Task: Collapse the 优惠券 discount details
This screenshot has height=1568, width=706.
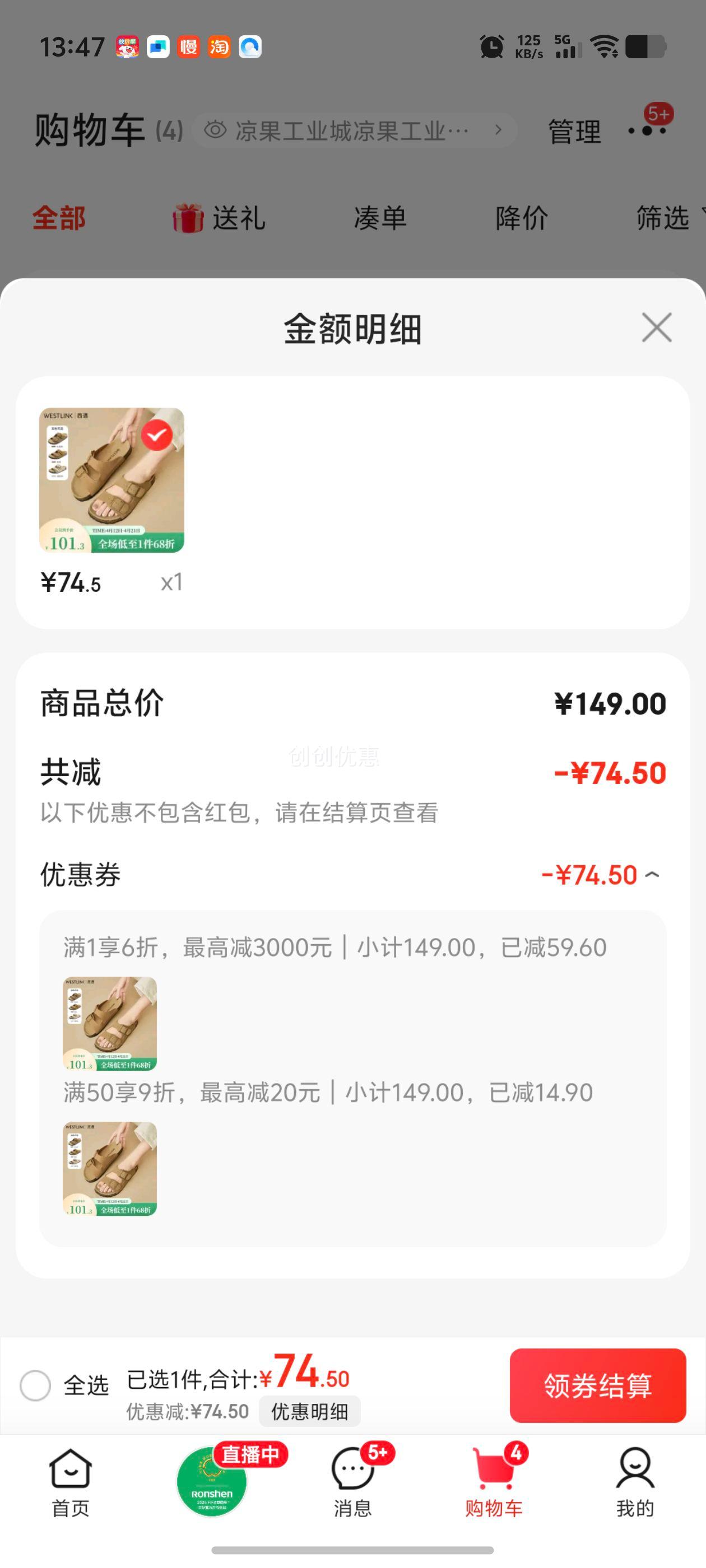Action: tap(652, 875)
